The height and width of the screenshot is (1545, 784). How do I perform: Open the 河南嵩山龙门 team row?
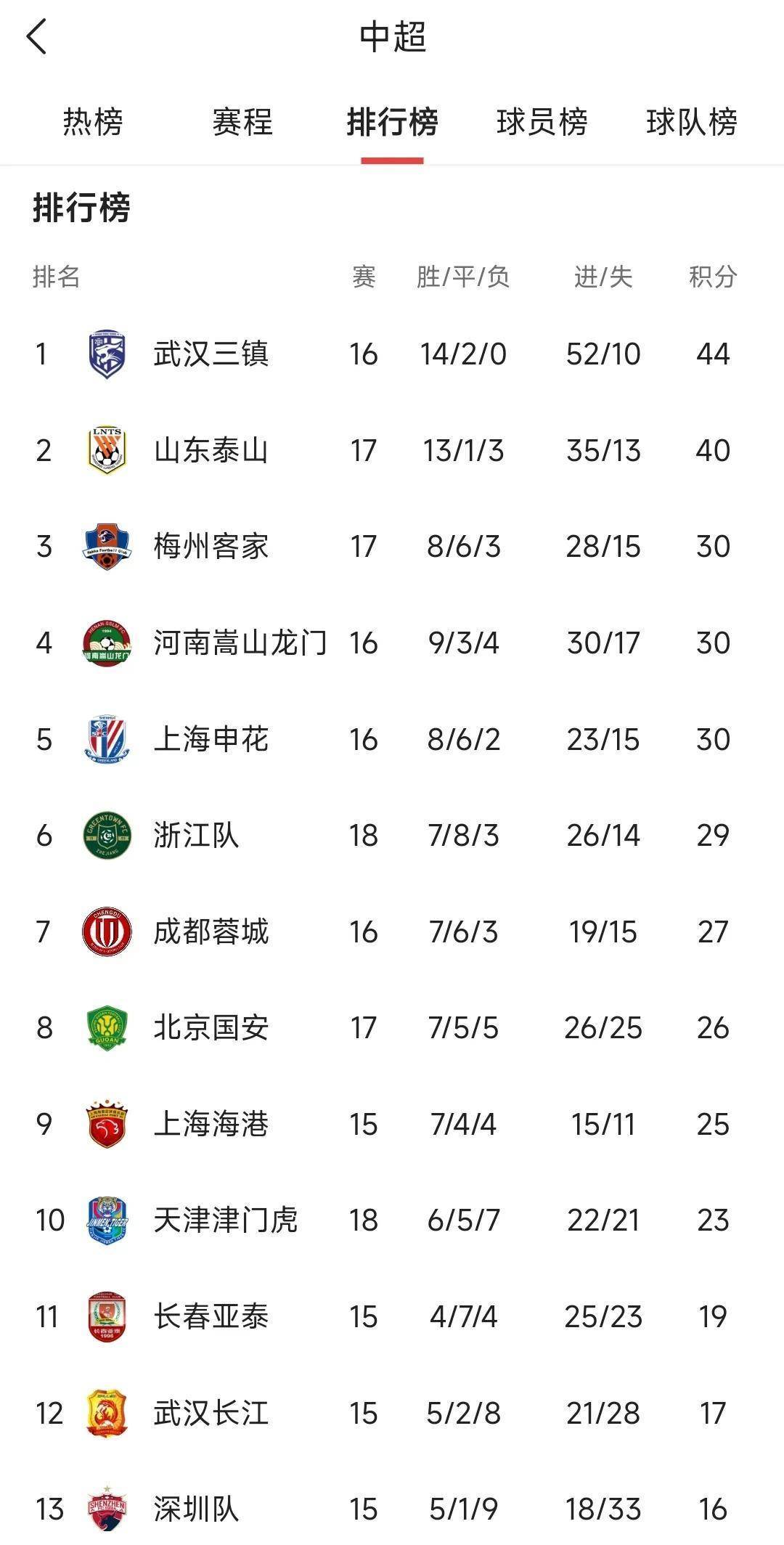click(240, 643)
